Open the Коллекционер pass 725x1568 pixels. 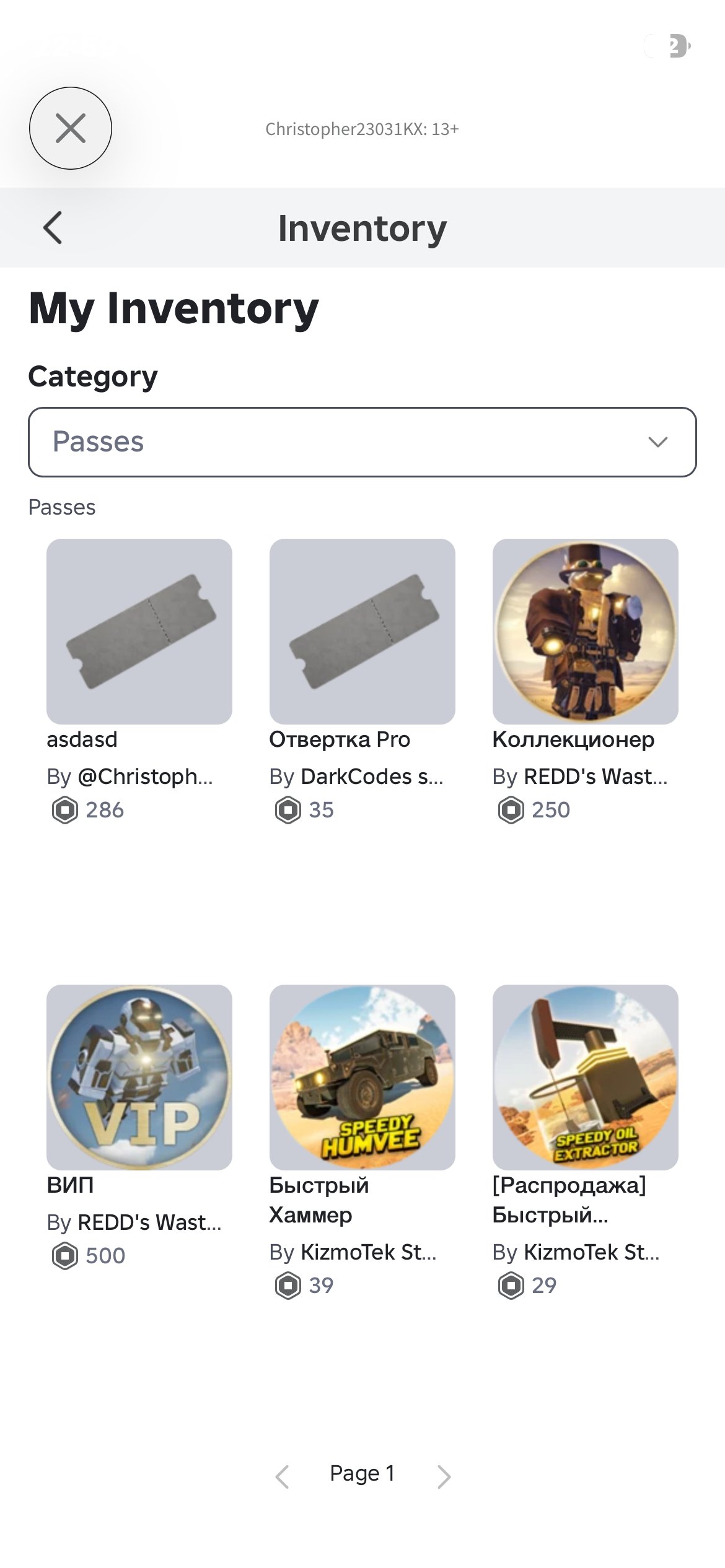[x=586, y=632]
